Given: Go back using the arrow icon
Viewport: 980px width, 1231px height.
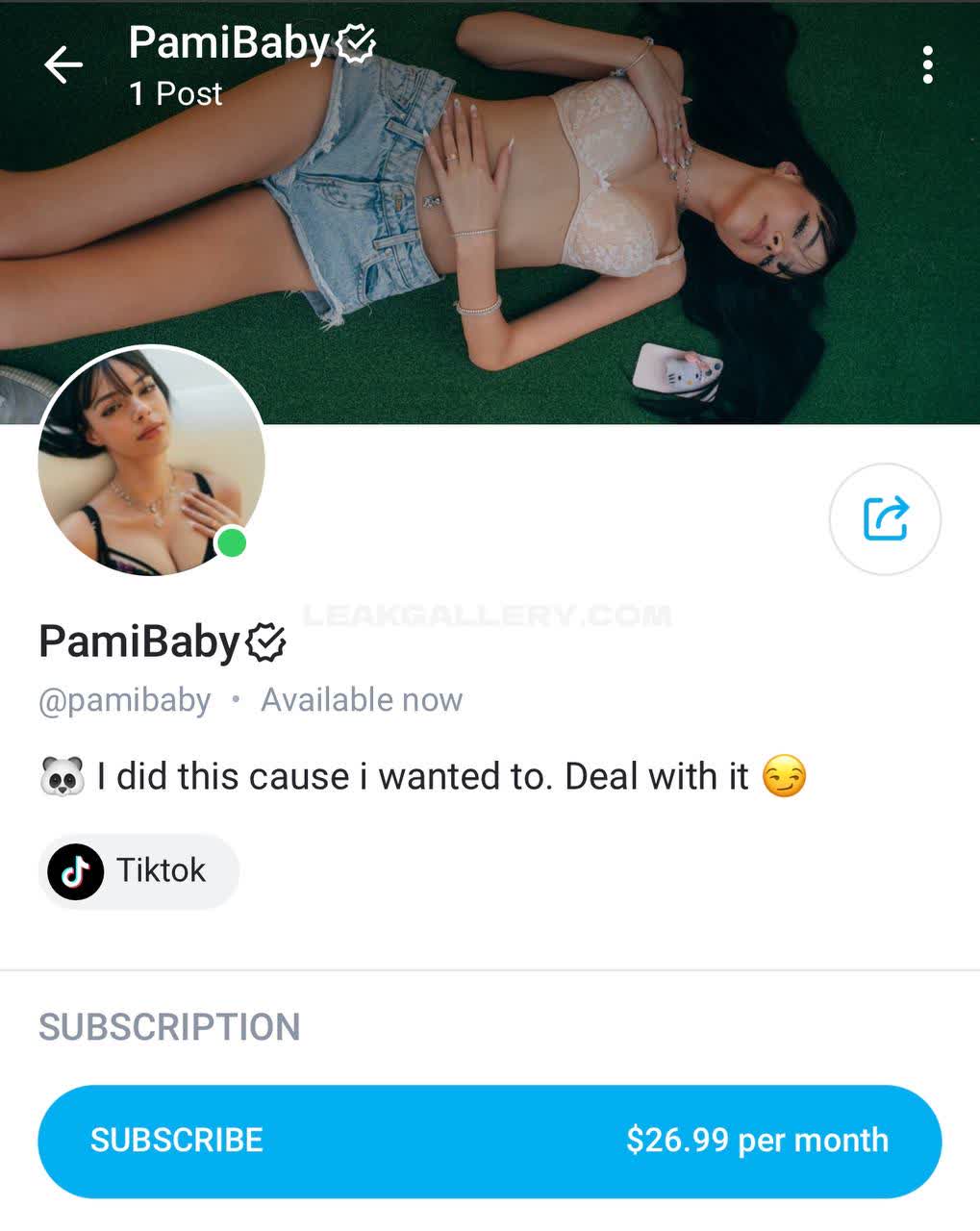Looking at the screenshot, I should coord(63,65).
